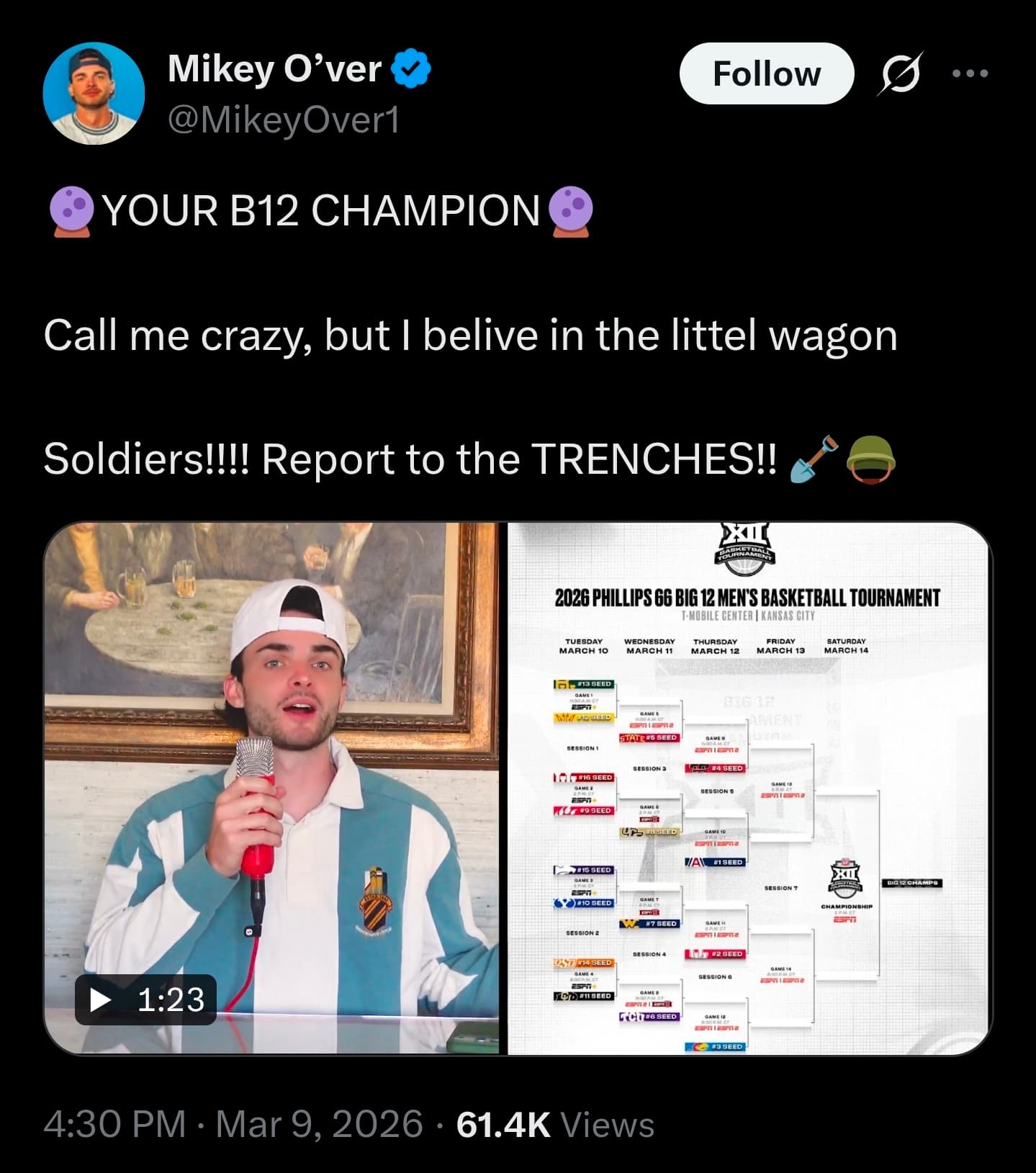1036x1173 pixels.
Task: Follow Mikey O'ver
Action: (x=766, y=74)
